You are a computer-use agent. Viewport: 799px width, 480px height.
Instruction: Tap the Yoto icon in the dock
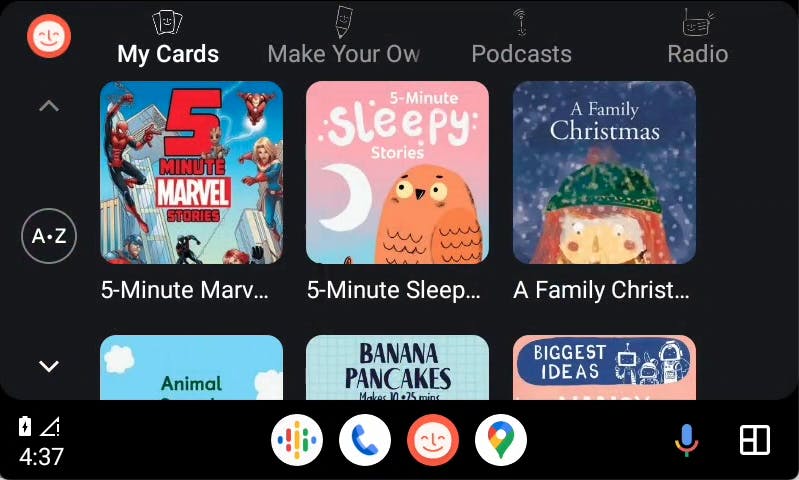(432, 440)
